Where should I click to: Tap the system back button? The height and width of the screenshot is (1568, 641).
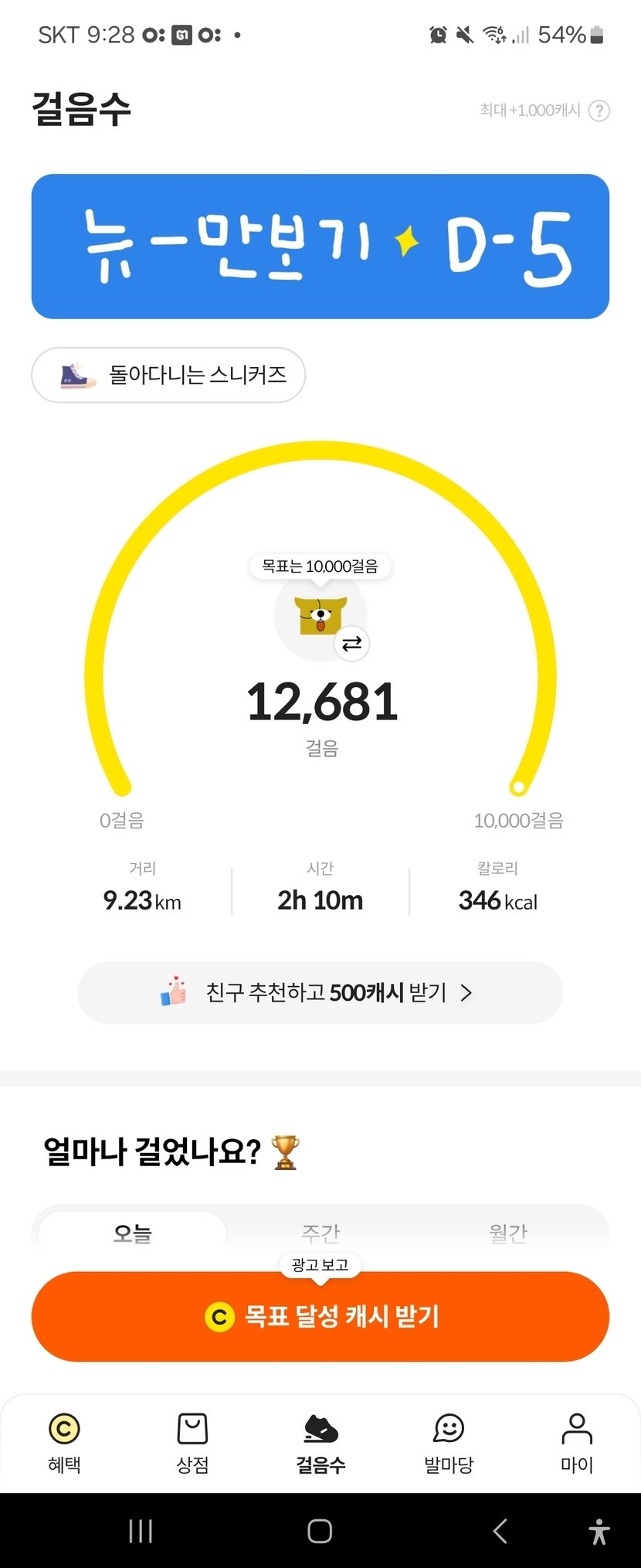coord(500,1531)
